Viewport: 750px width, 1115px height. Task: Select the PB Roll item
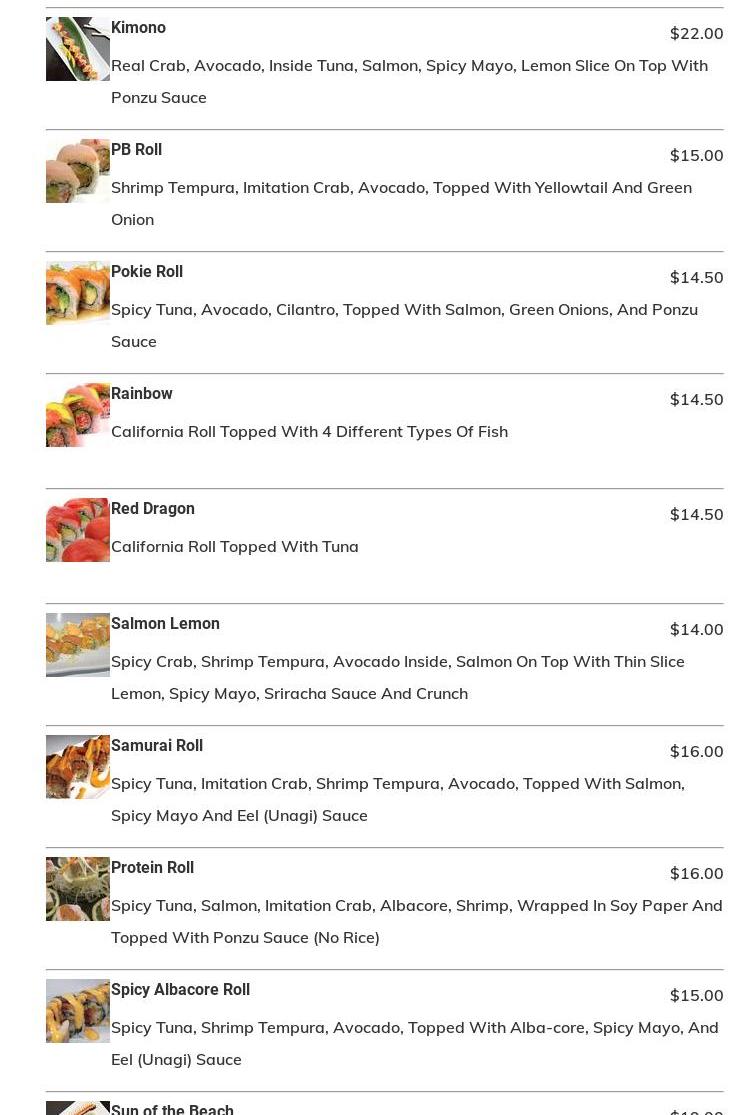[136, 150]
